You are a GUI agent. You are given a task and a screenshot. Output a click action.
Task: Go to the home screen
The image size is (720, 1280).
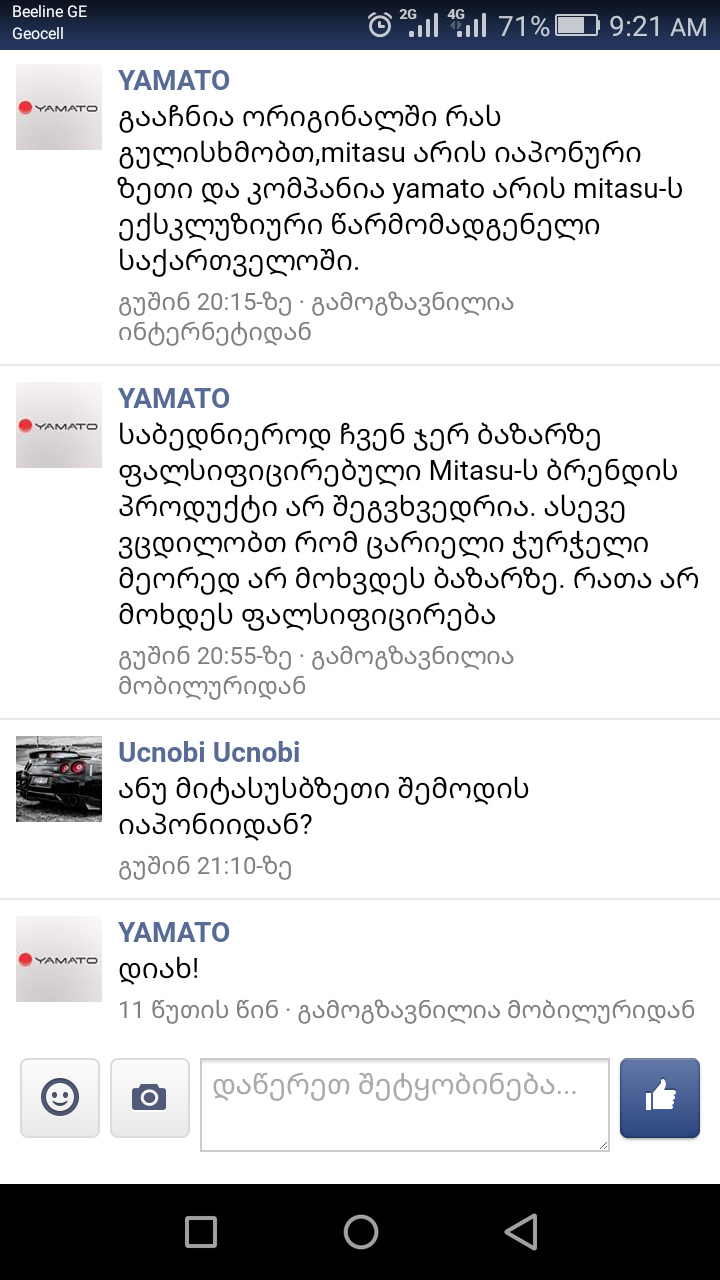pyautogui.click(x=360, y=1232)
